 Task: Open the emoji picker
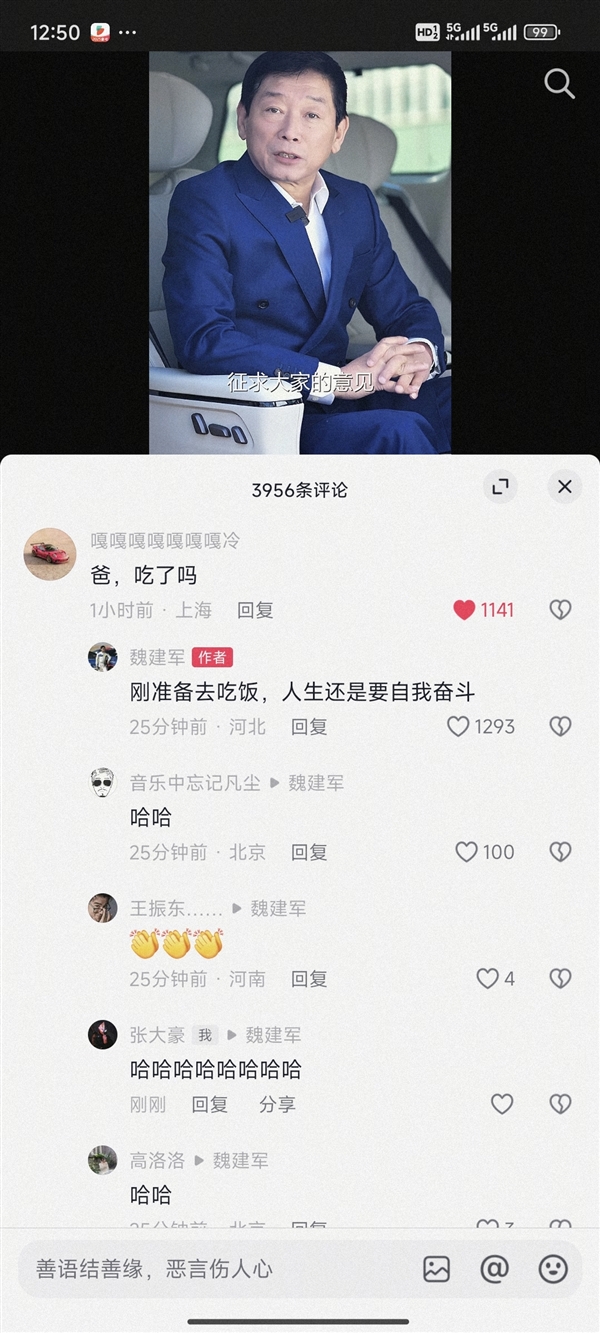(x=553, y=1269)
